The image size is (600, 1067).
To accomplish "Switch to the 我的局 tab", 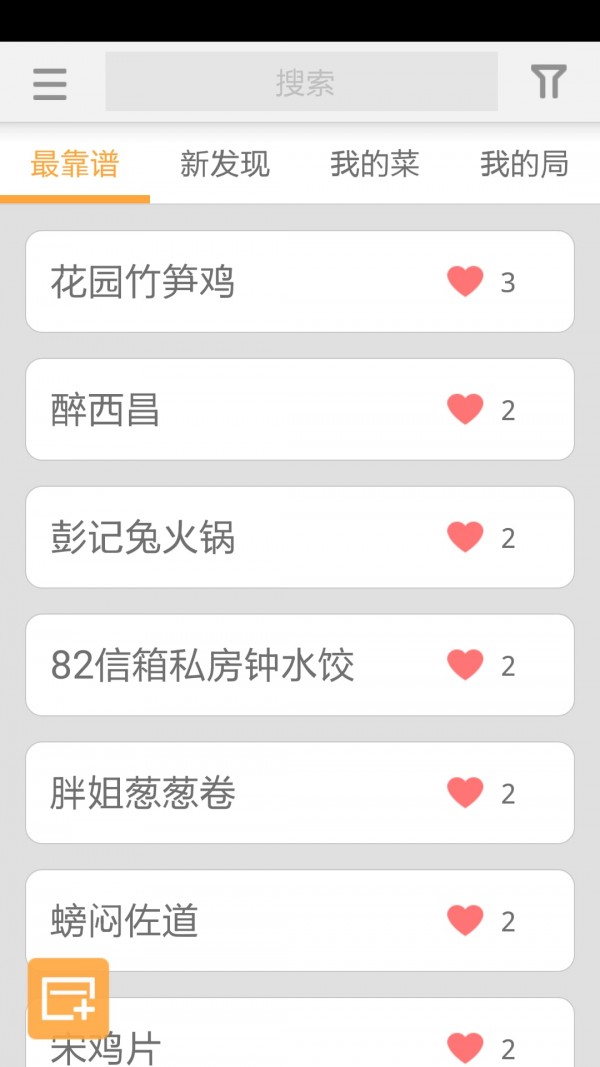I will 524,164.
